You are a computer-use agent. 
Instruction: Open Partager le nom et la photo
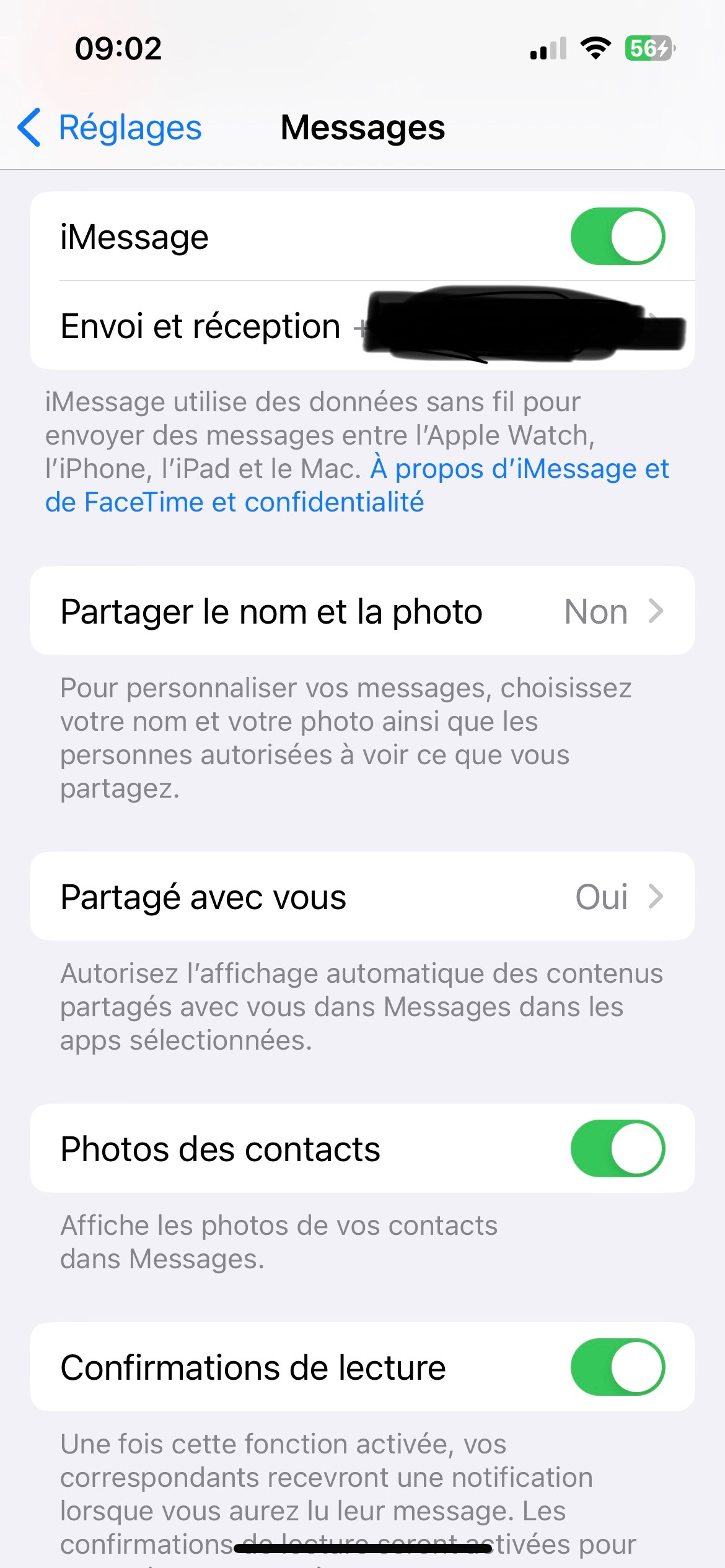click(x=362, y=611)
